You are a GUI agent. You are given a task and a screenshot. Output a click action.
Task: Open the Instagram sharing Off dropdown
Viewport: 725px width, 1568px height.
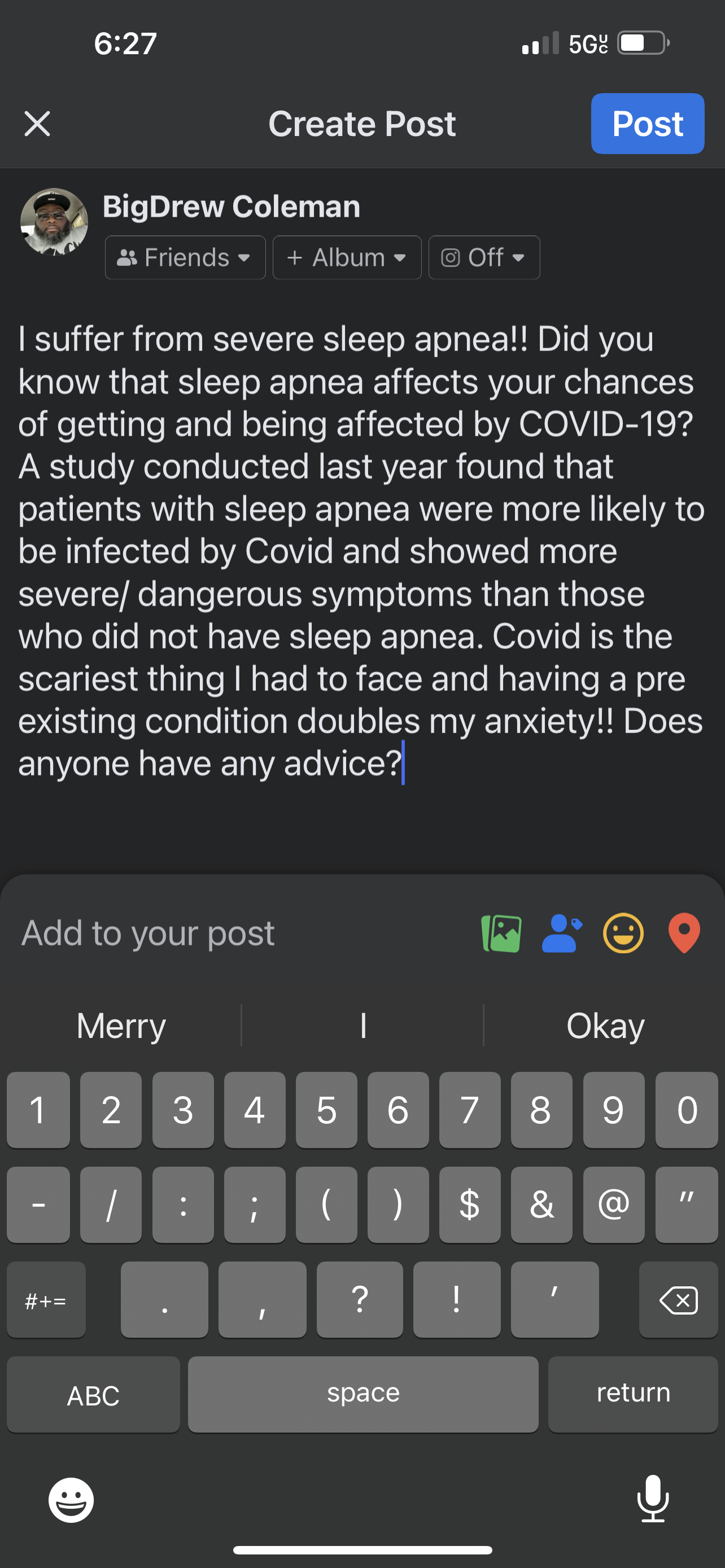[484, 257]
